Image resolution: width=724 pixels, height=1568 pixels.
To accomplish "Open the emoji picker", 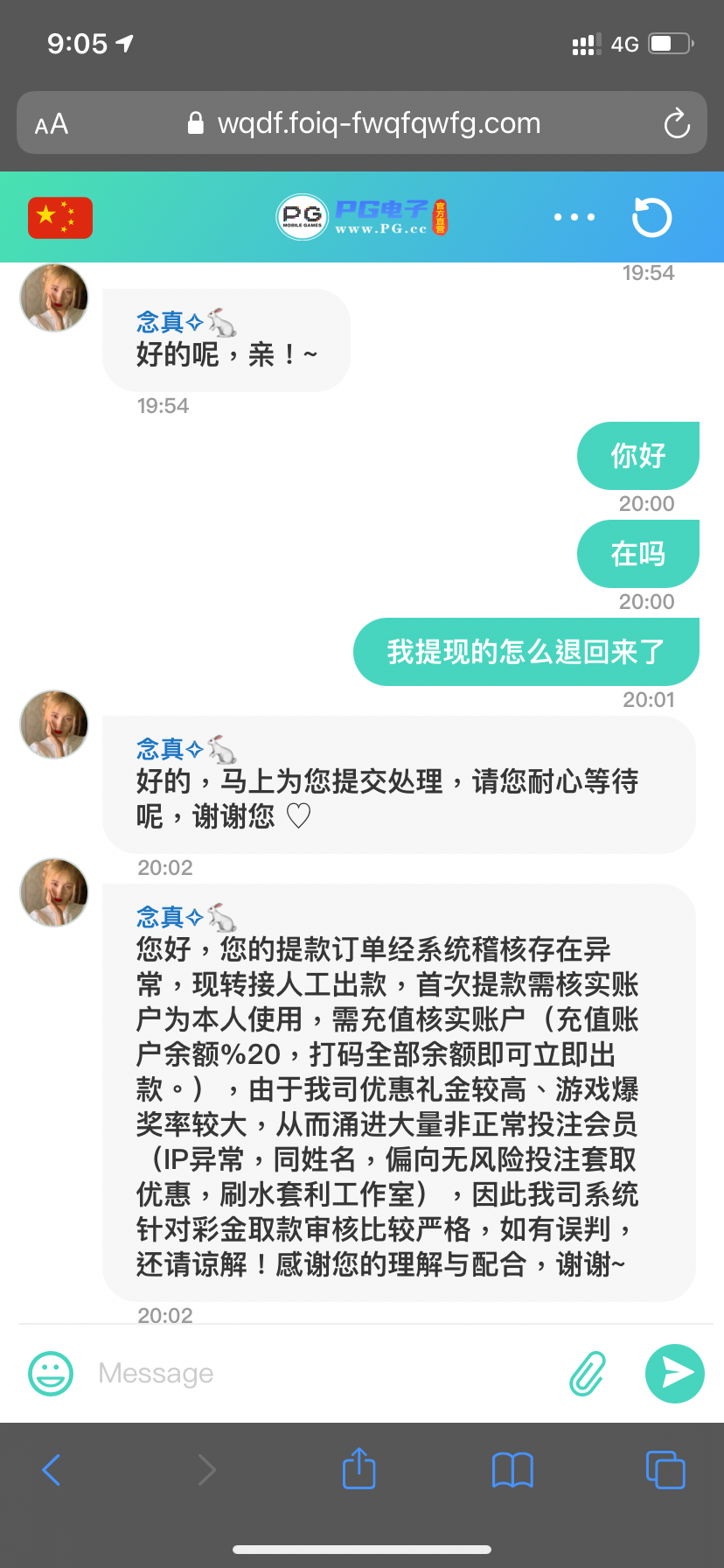I will tap(51, 1373).
